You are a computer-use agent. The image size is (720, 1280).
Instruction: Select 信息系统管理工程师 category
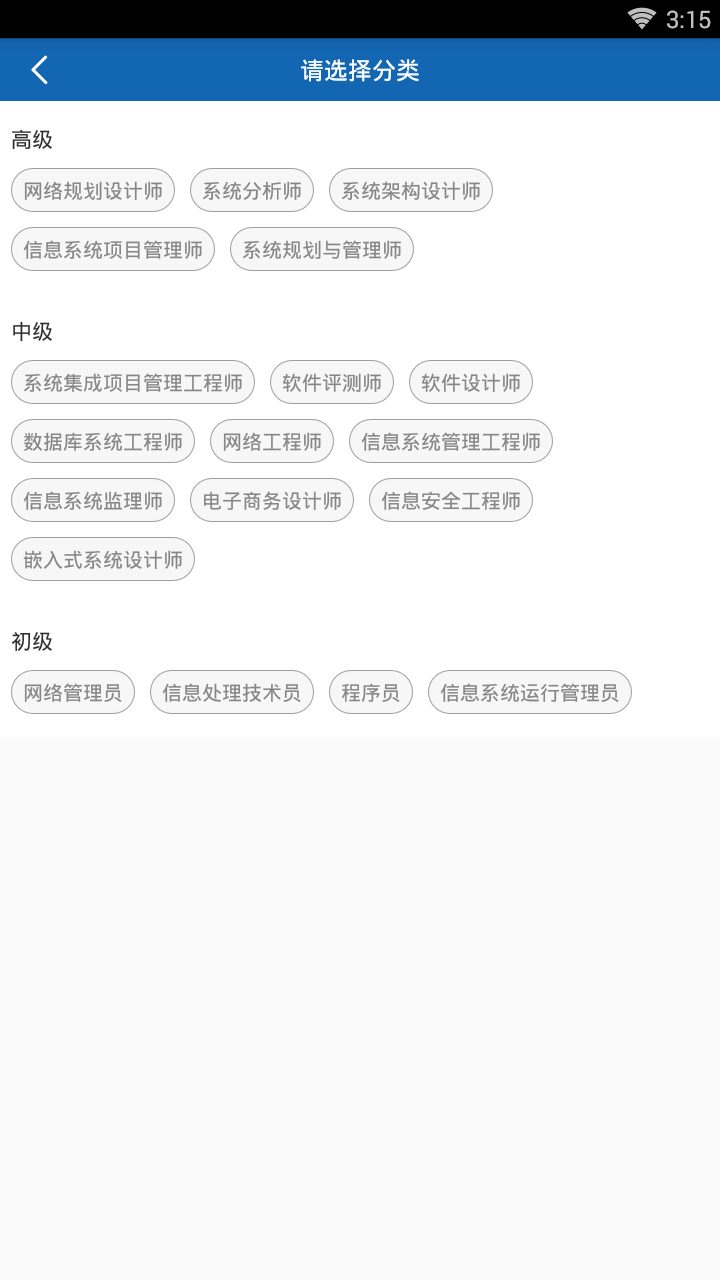point(450,441)
